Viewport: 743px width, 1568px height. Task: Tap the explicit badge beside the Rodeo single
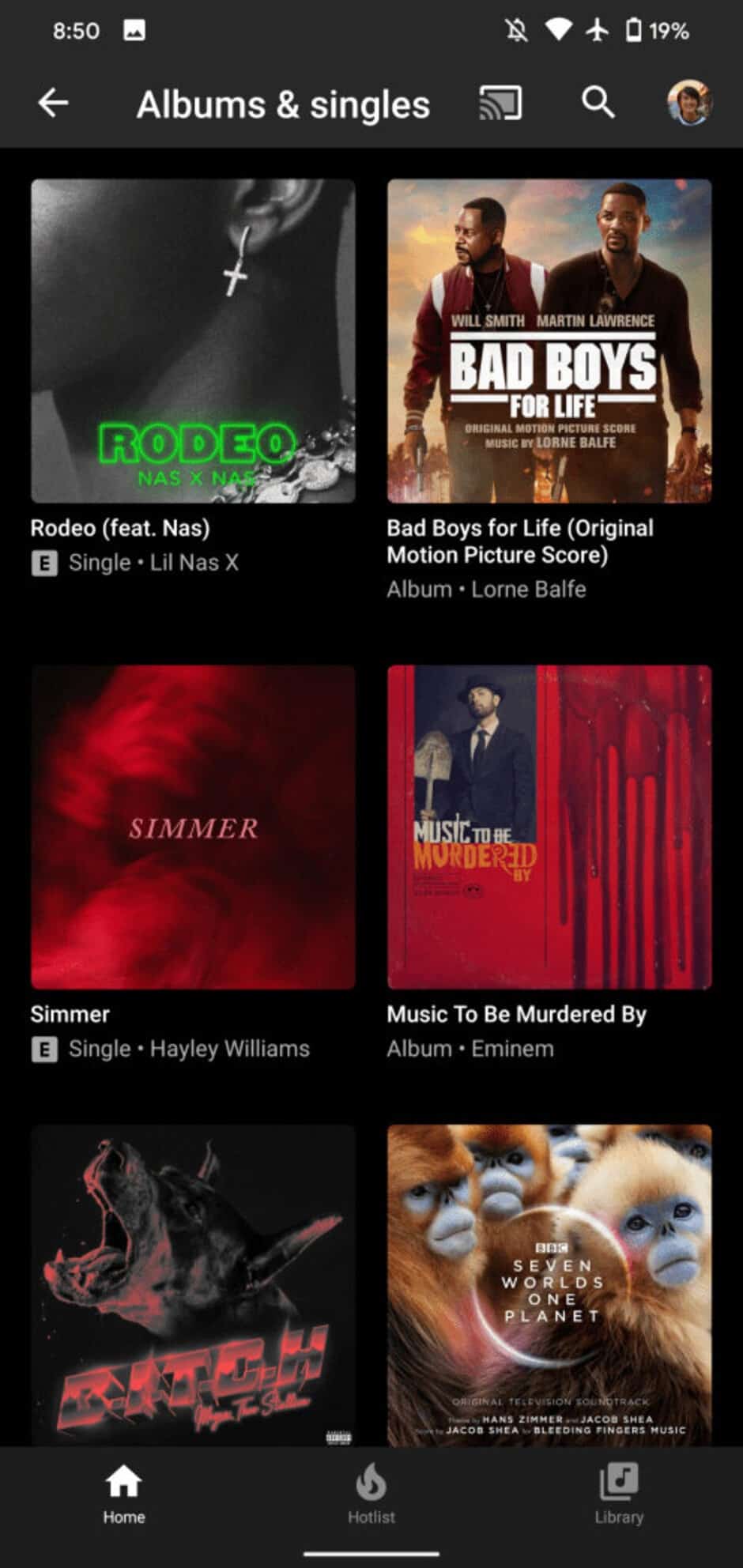pos(43,563)
